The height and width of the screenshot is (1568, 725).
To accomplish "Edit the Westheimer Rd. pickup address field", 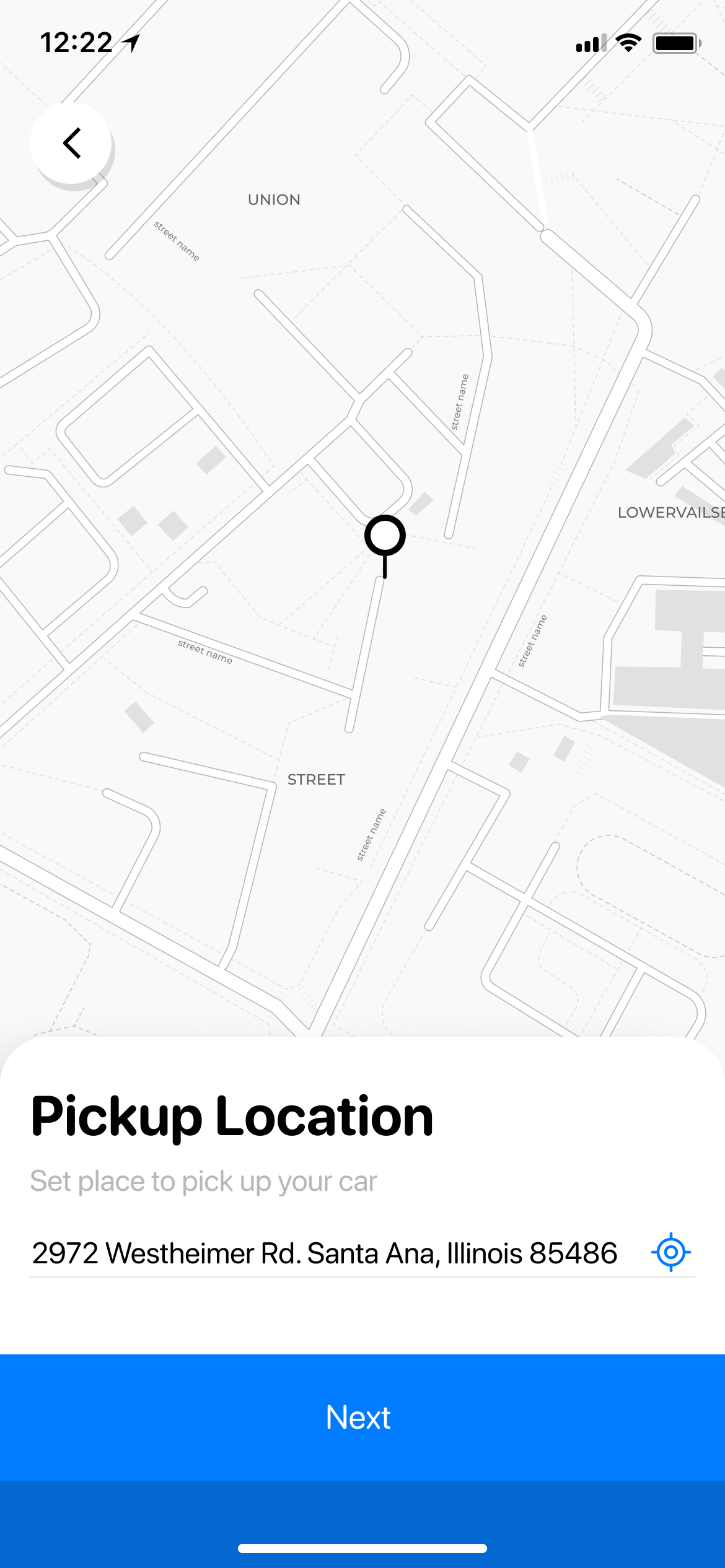I will [325, 1253].
